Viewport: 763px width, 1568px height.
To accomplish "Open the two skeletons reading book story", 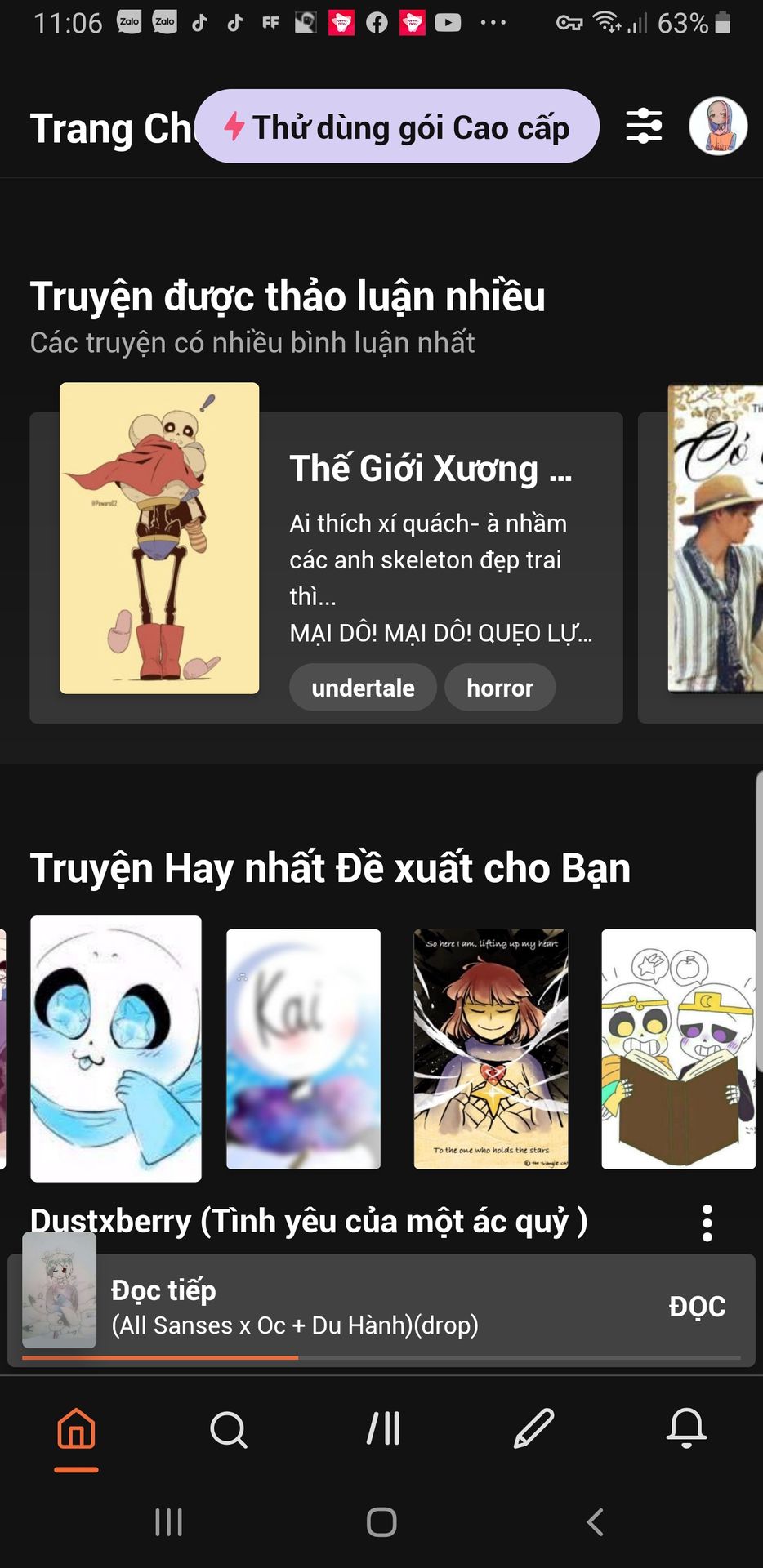I will pos(678,1049).
